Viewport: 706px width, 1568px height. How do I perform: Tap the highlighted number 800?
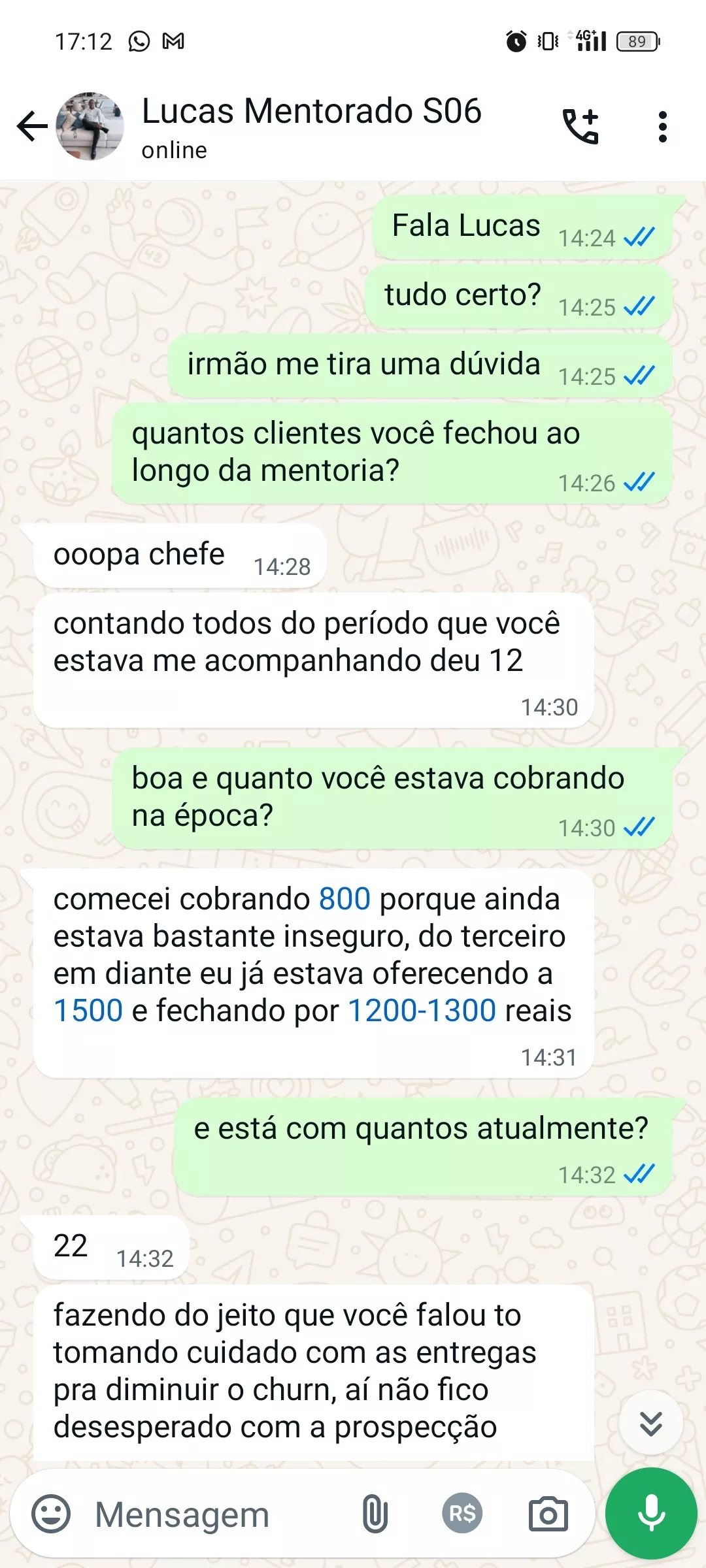pyautogui.click(x=345, y=900)
